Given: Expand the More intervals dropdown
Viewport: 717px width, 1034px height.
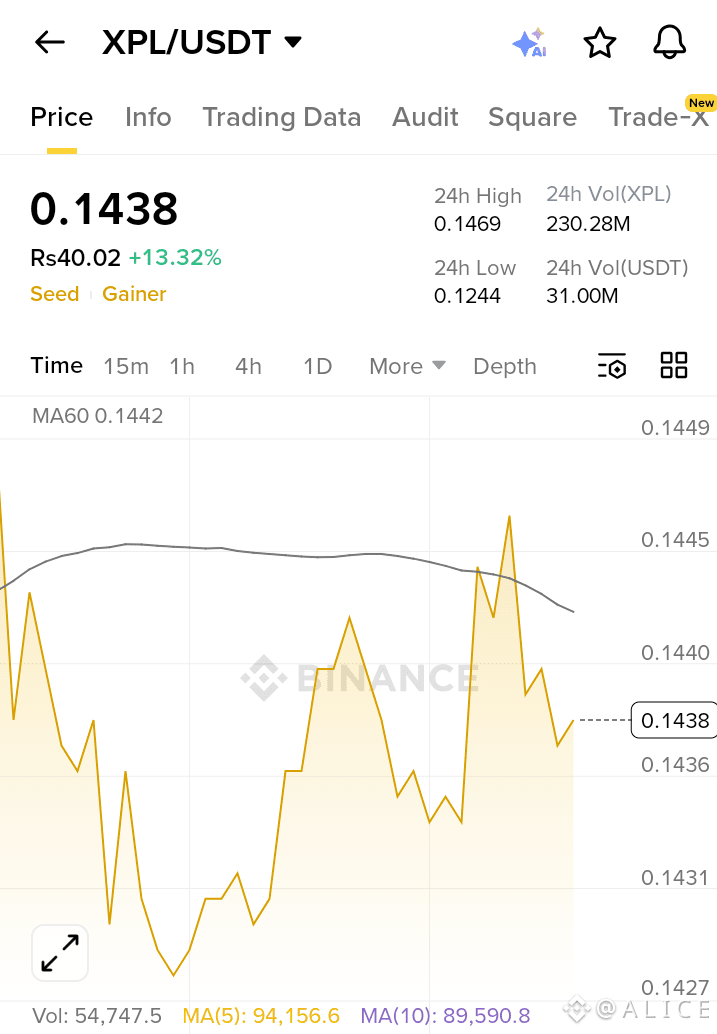Looking at the screenshot, I should coord(407,366).
